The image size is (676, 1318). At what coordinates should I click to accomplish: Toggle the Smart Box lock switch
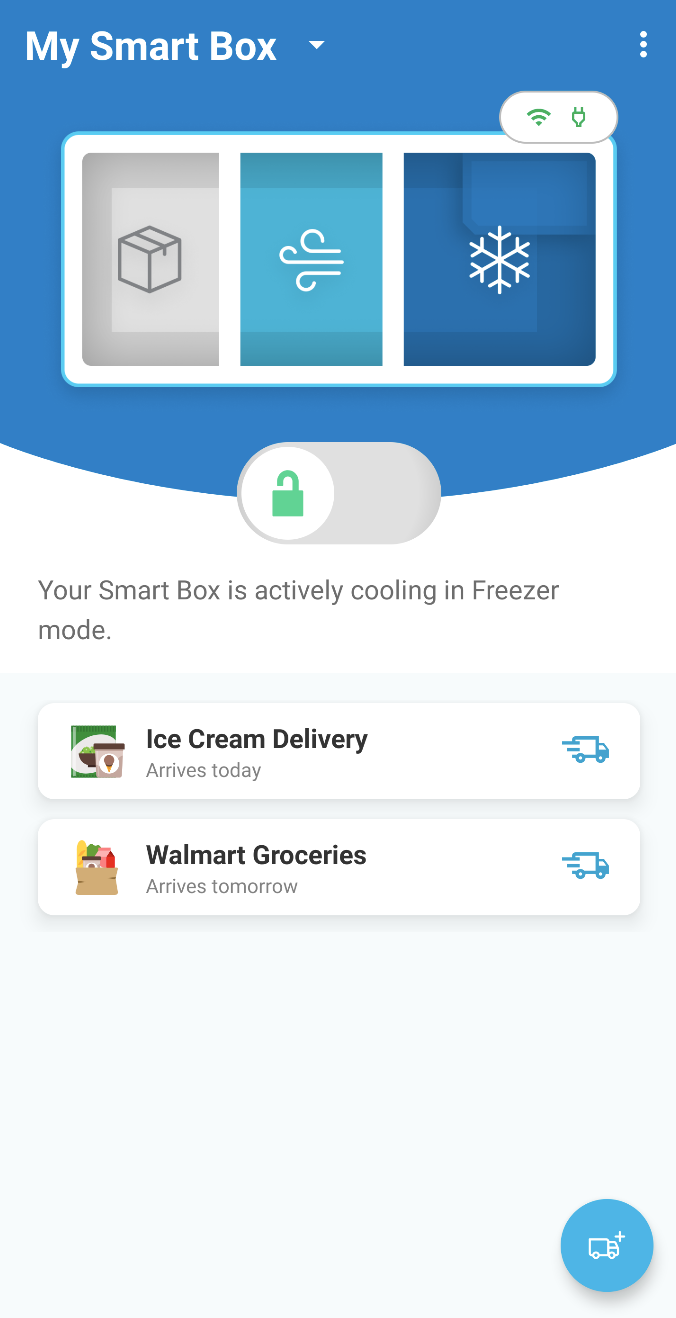339,493
